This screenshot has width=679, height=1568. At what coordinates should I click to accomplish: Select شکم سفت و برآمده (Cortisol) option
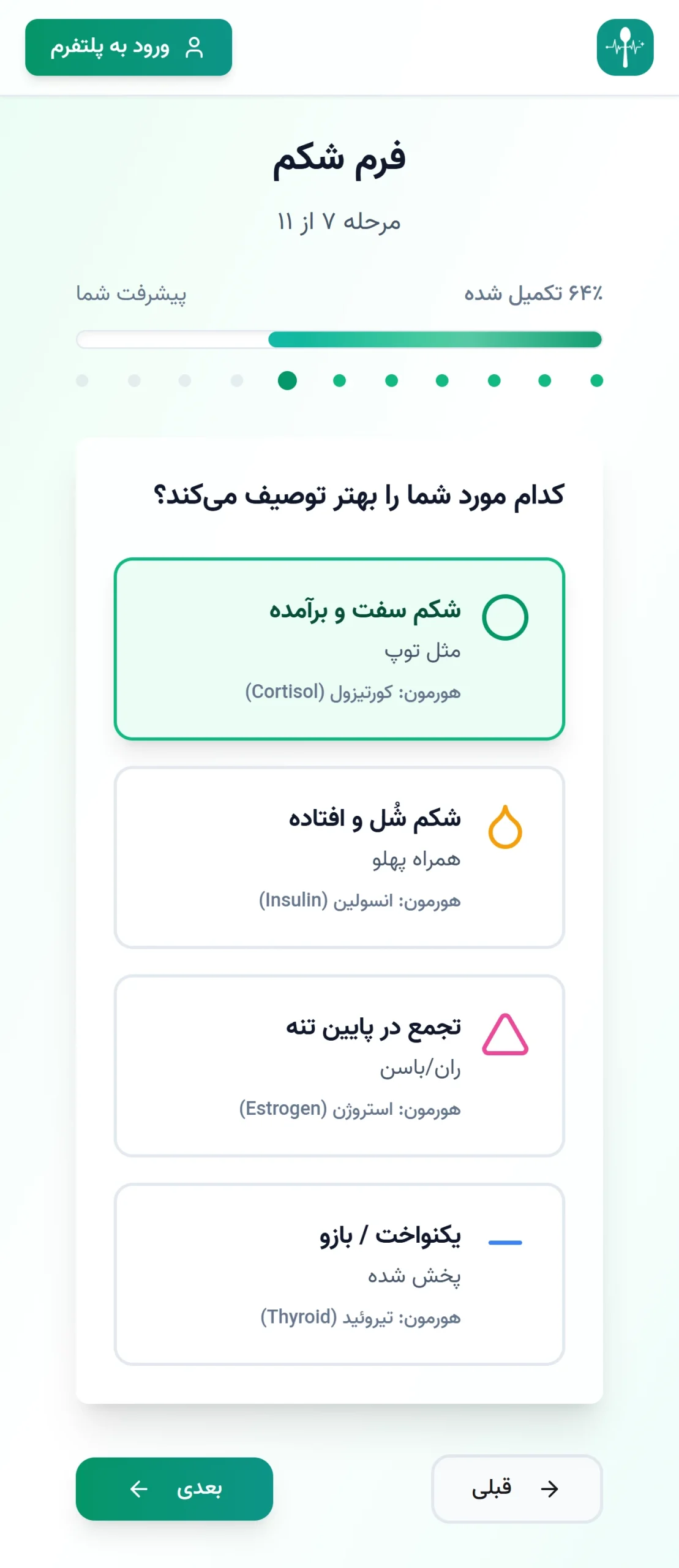tap(339, 649)
